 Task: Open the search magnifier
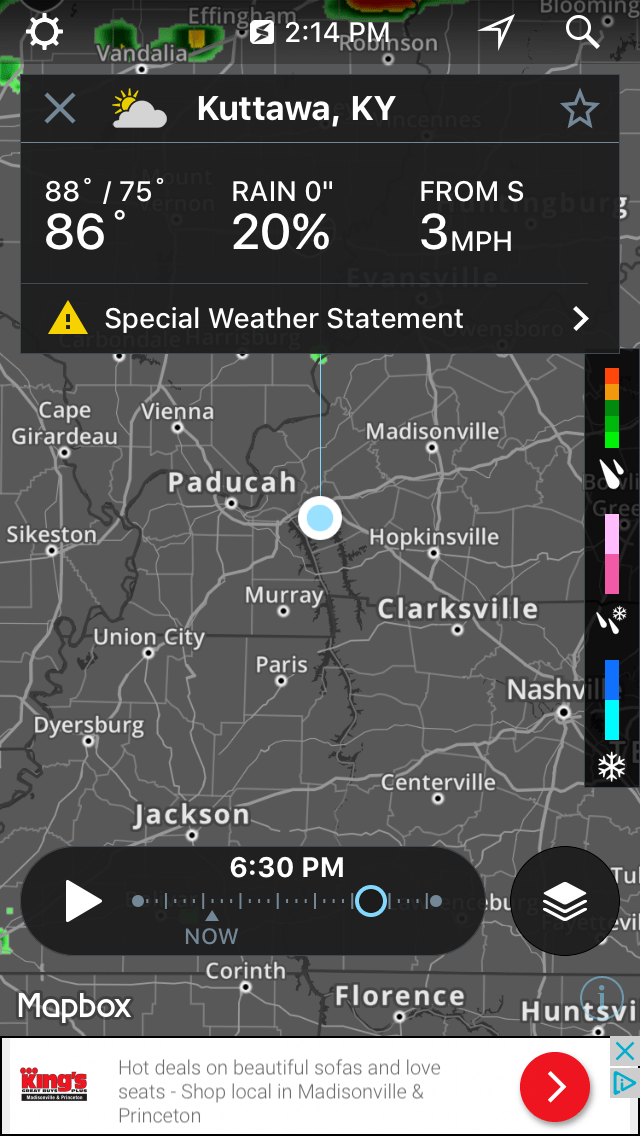582,32
